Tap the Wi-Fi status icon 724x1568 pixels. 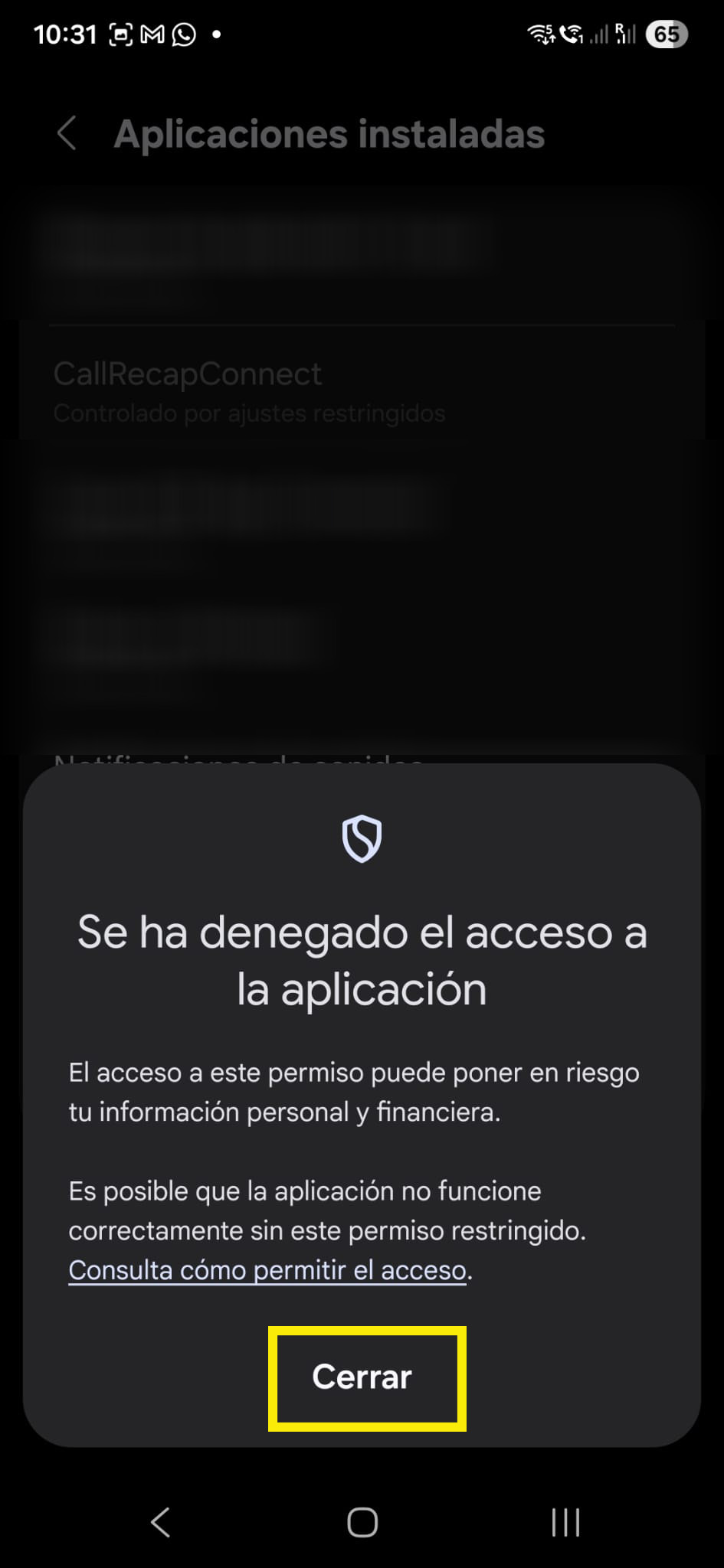click(540, 33)
